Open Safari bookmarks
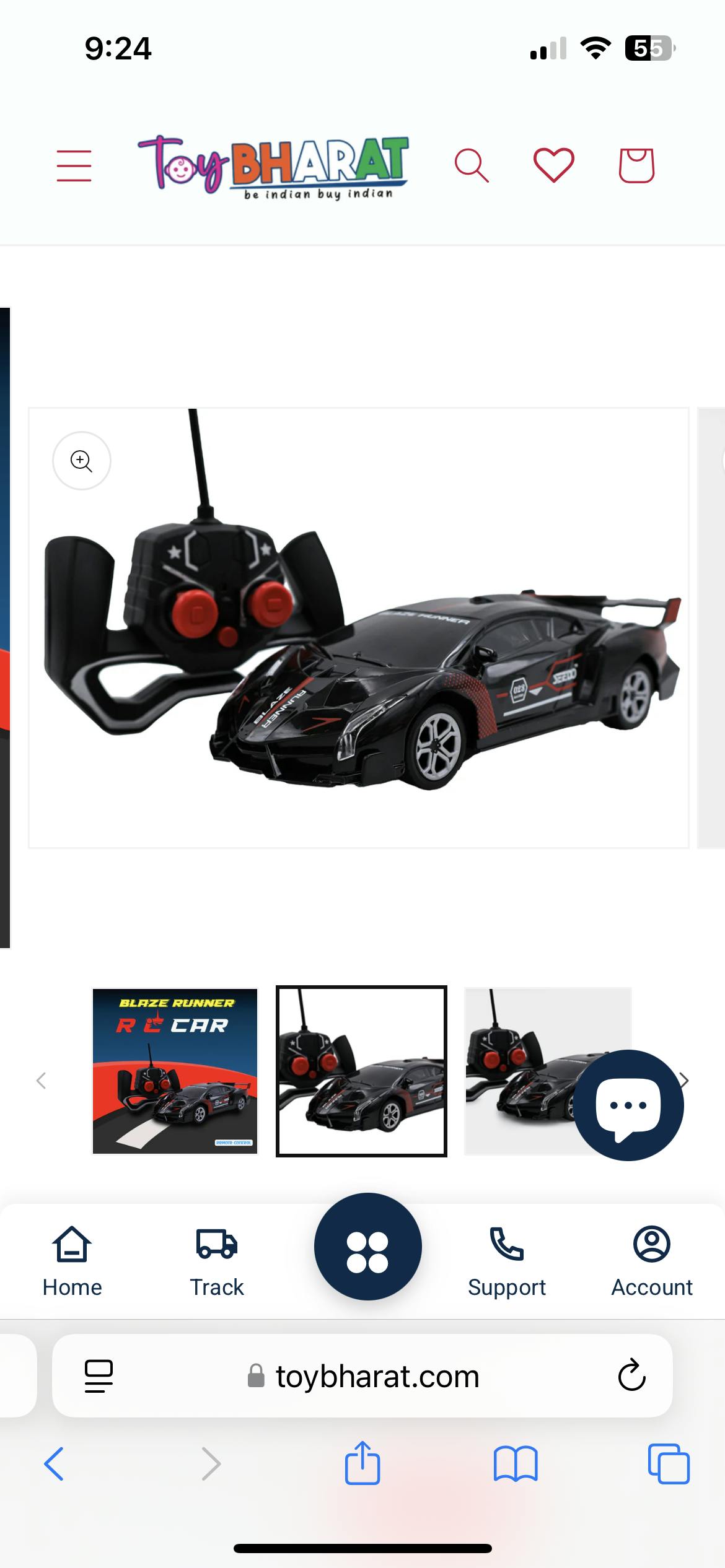 coord(516,1464)
